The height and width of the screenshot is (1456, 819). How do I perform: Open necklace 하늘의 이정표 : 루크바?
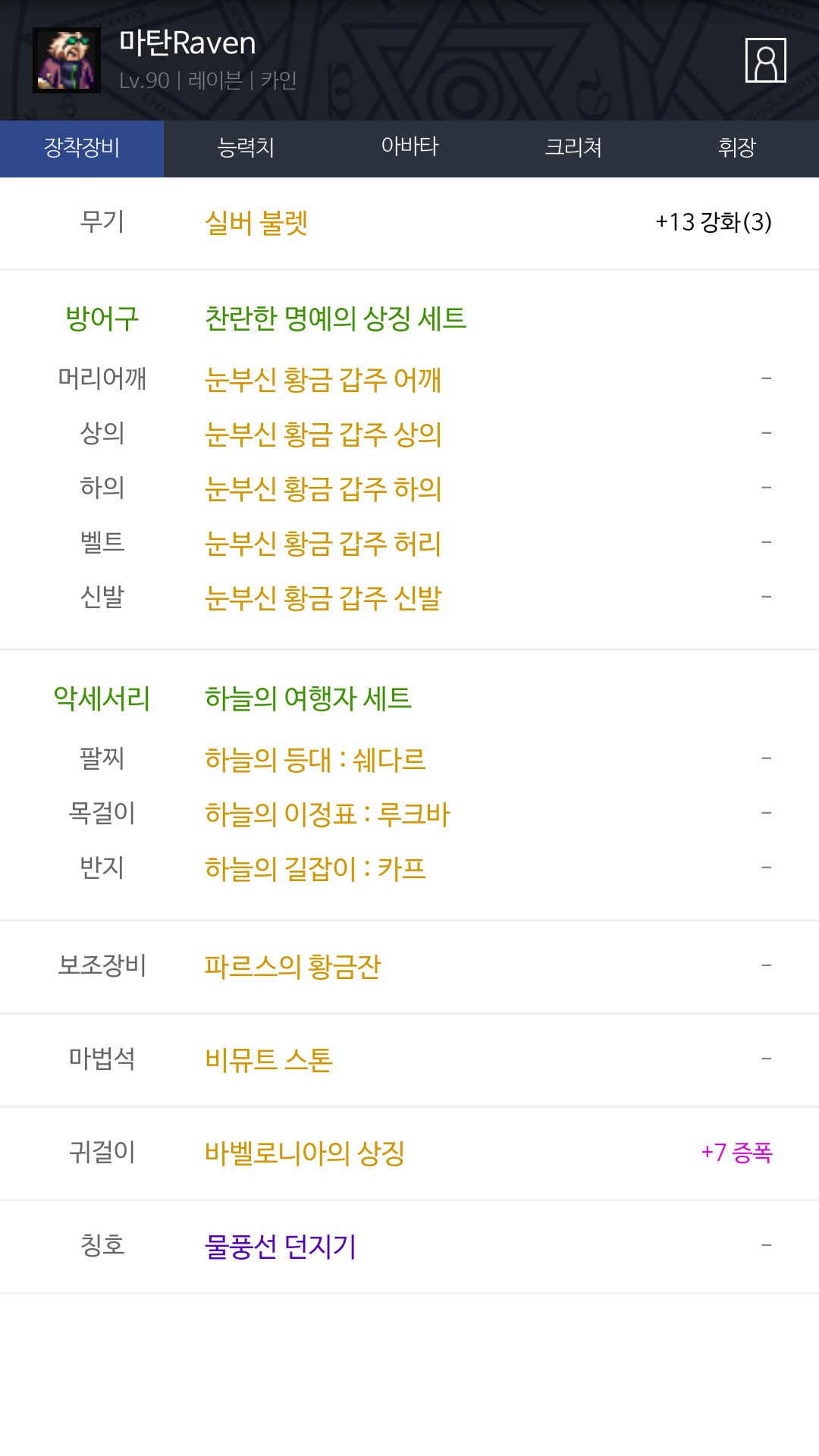point(328,814)
